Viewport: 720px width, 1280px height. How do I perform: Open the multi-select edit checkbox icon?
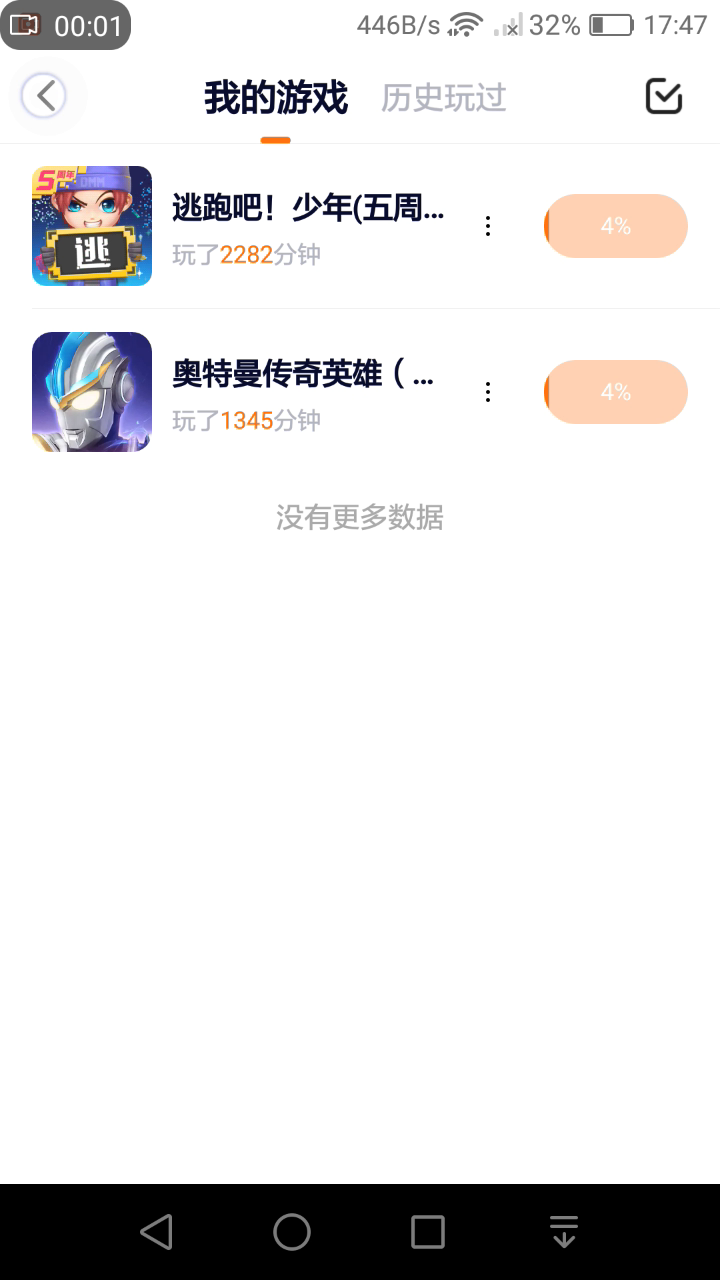pos(664,97)
